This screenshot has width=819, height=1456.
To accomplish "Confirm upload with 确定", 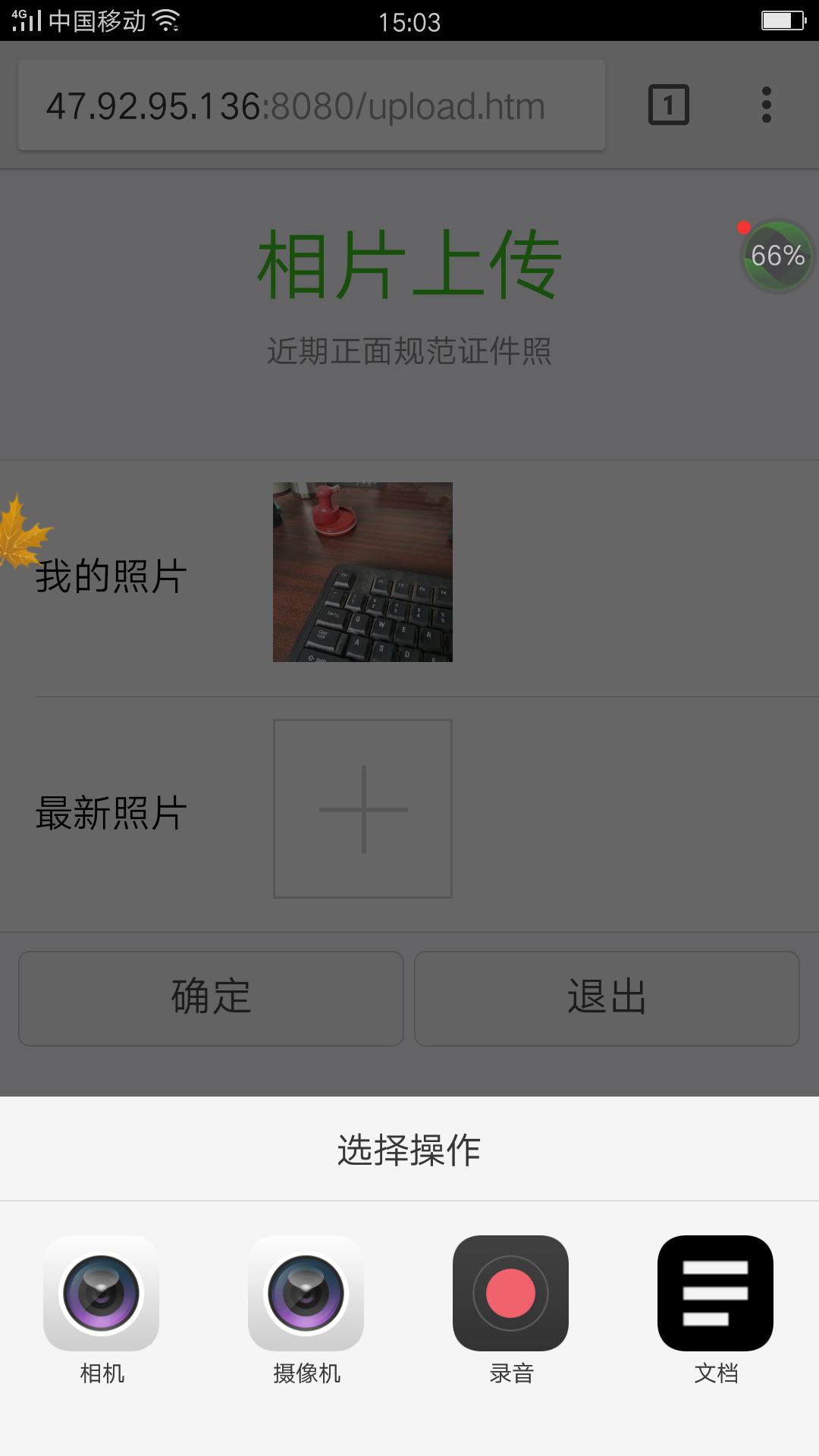I will pos(211,998).
